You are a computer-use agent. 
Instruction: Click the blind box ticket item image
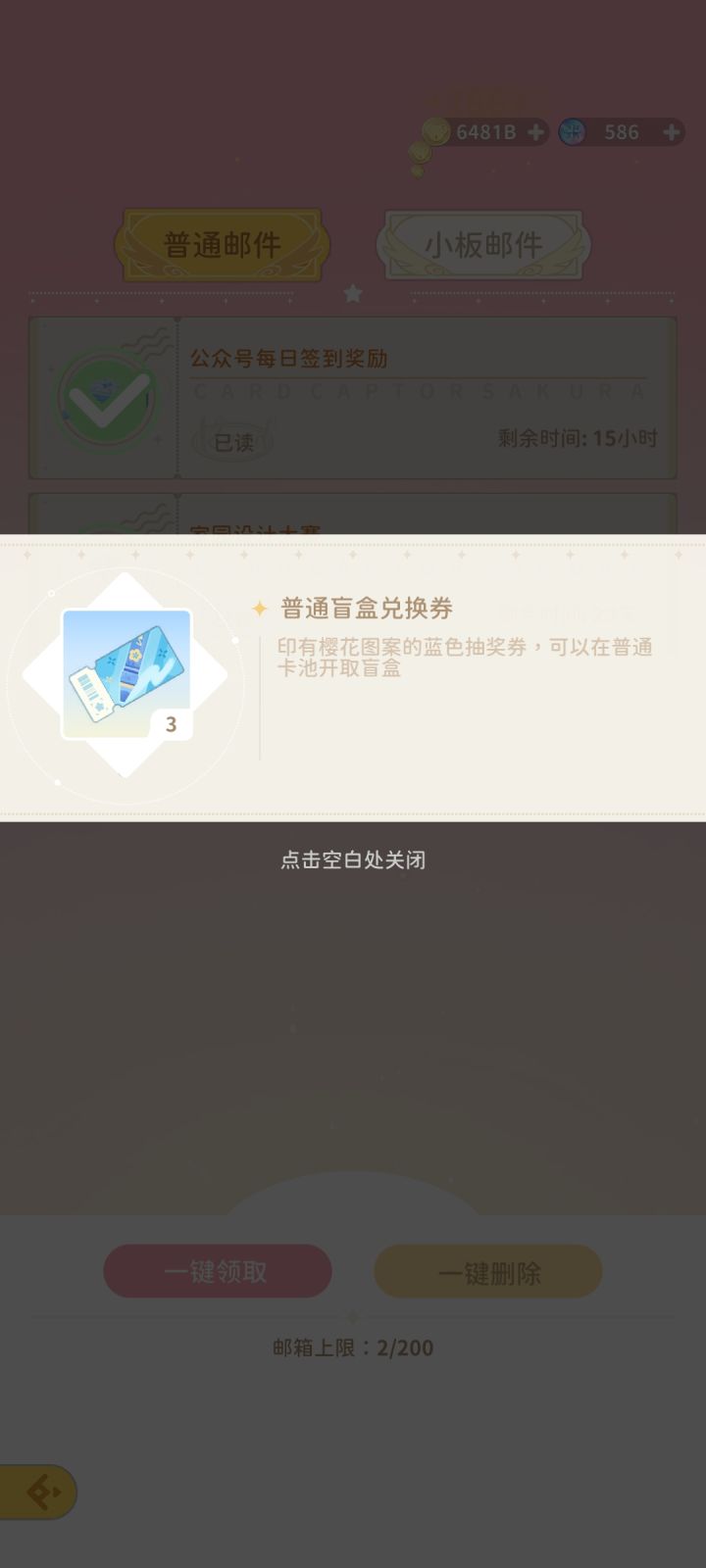(x=126, y=671)
